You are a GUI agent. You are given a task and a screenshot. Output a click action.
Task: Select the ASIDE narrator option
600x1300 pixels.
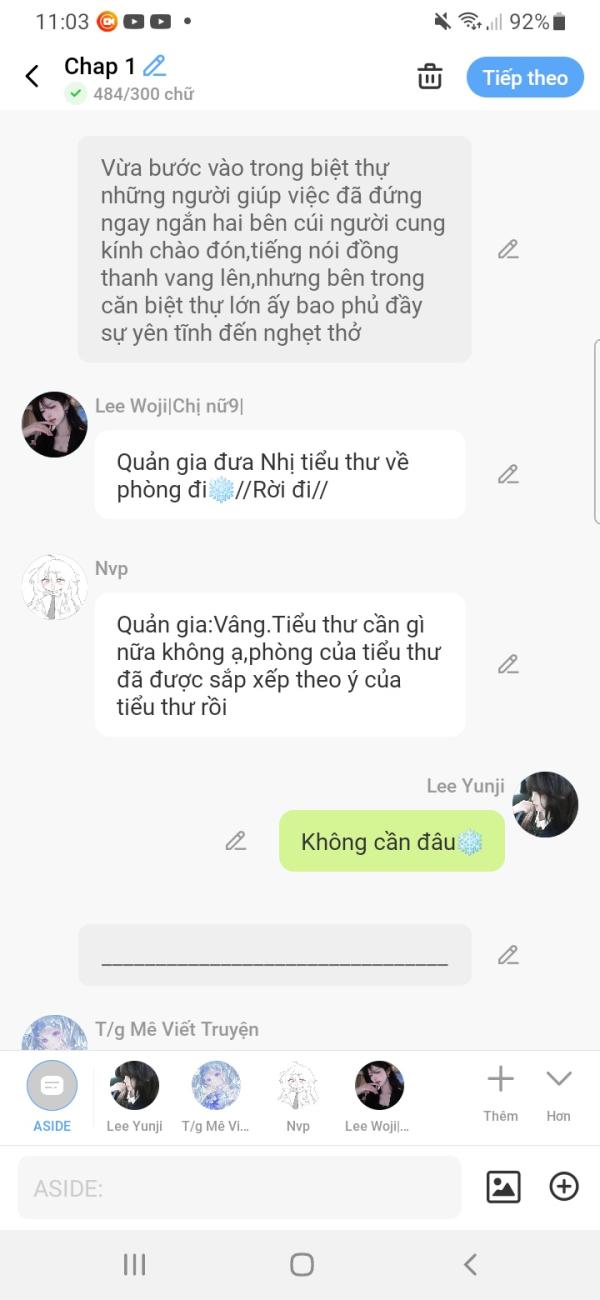52,1095
